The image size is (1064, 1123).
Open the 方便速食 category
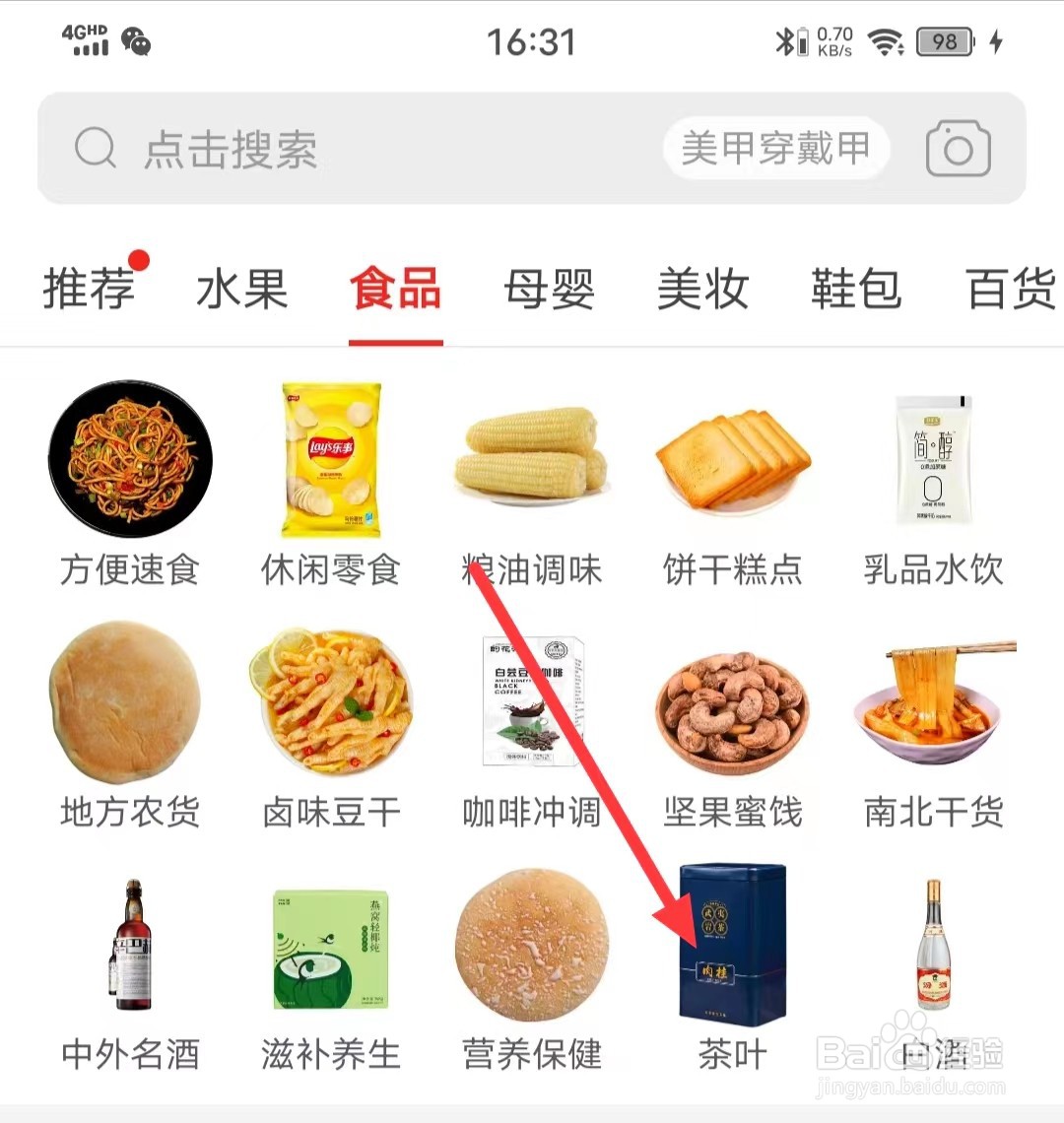[130, 483]
